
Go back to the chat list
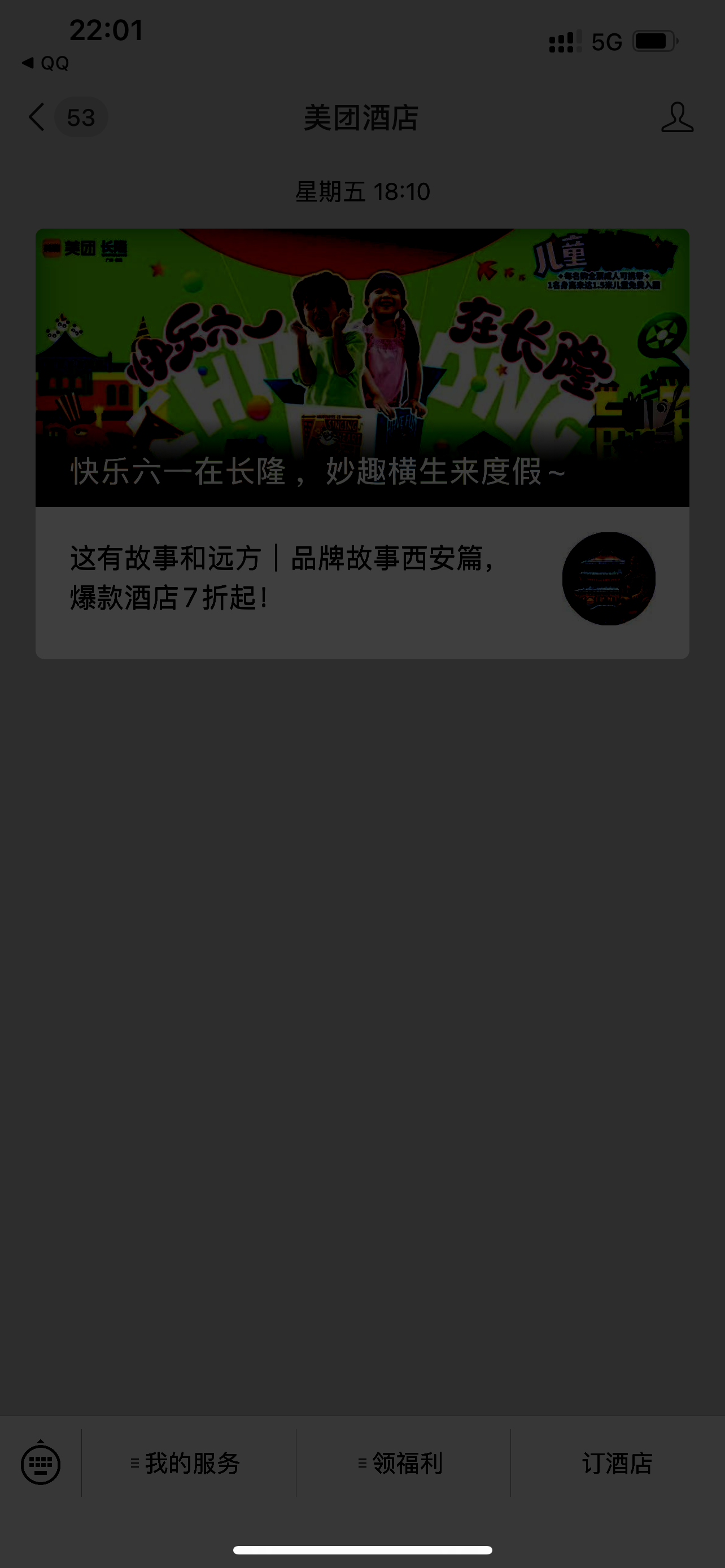point(38,117)
